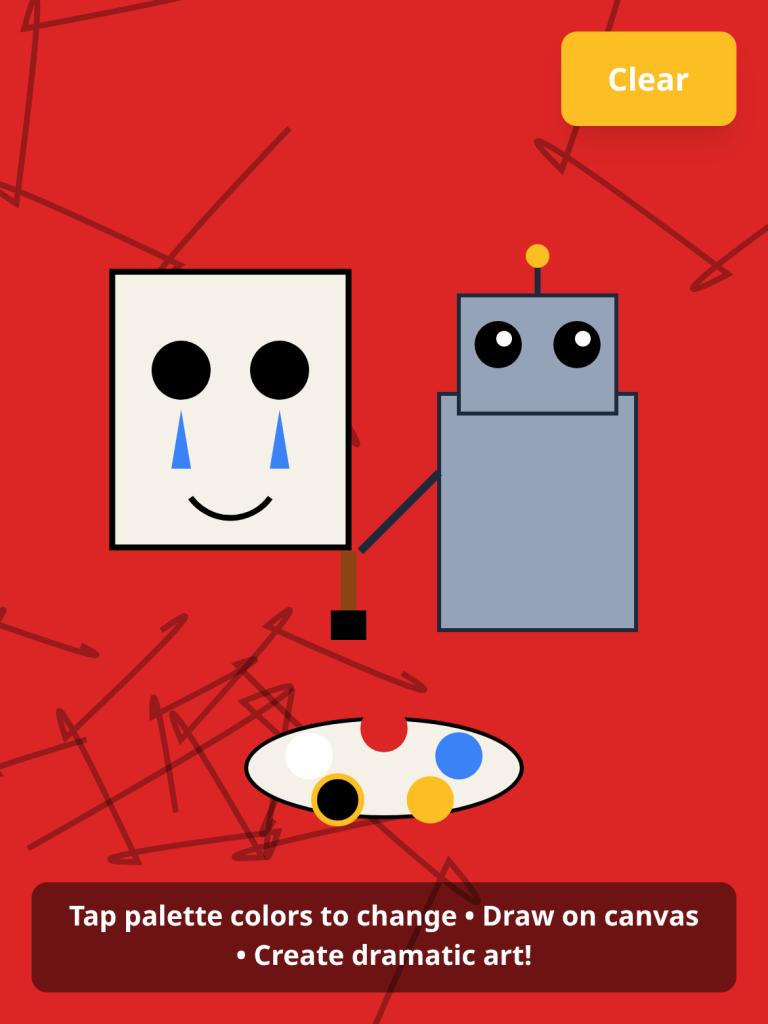Switch to the yellow paint color
The width and height of the screenshot is (768, 1024).
430,799
